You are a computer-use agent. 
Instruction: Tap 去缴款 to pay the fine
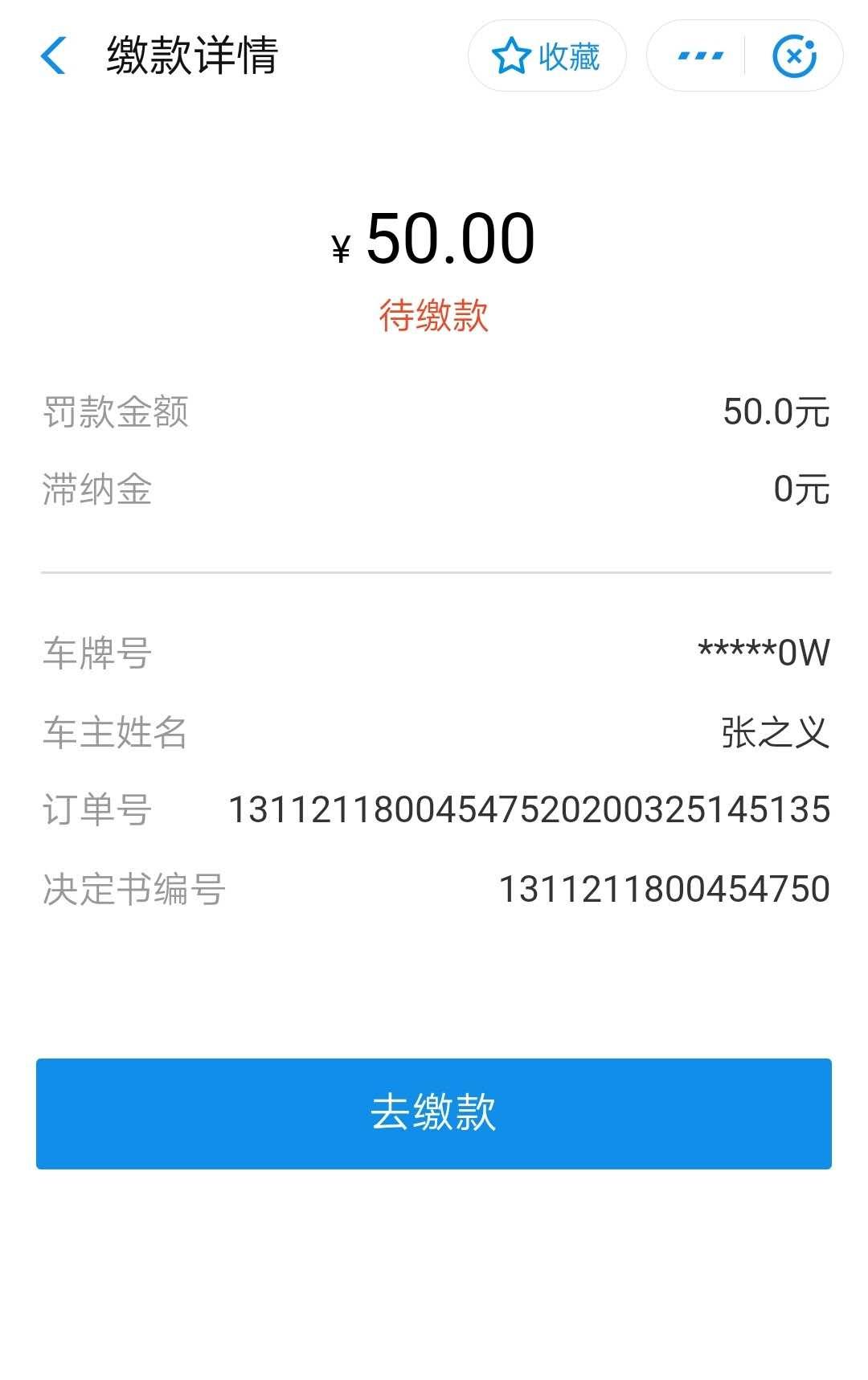click(x=434, y=1113)
